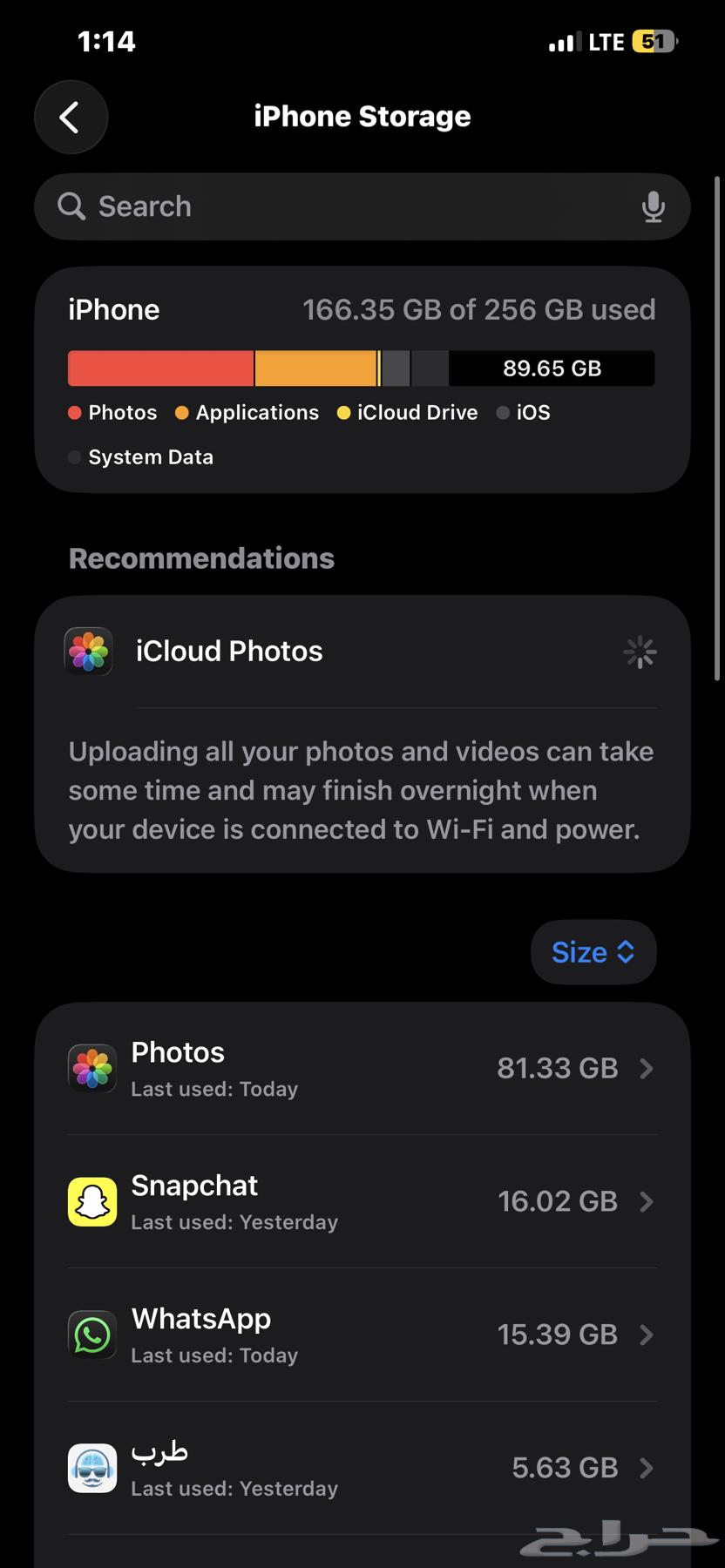Open the Photos app icon in storage list
The width and height of the screenshot is (725, 1568).
(91, 1068)
